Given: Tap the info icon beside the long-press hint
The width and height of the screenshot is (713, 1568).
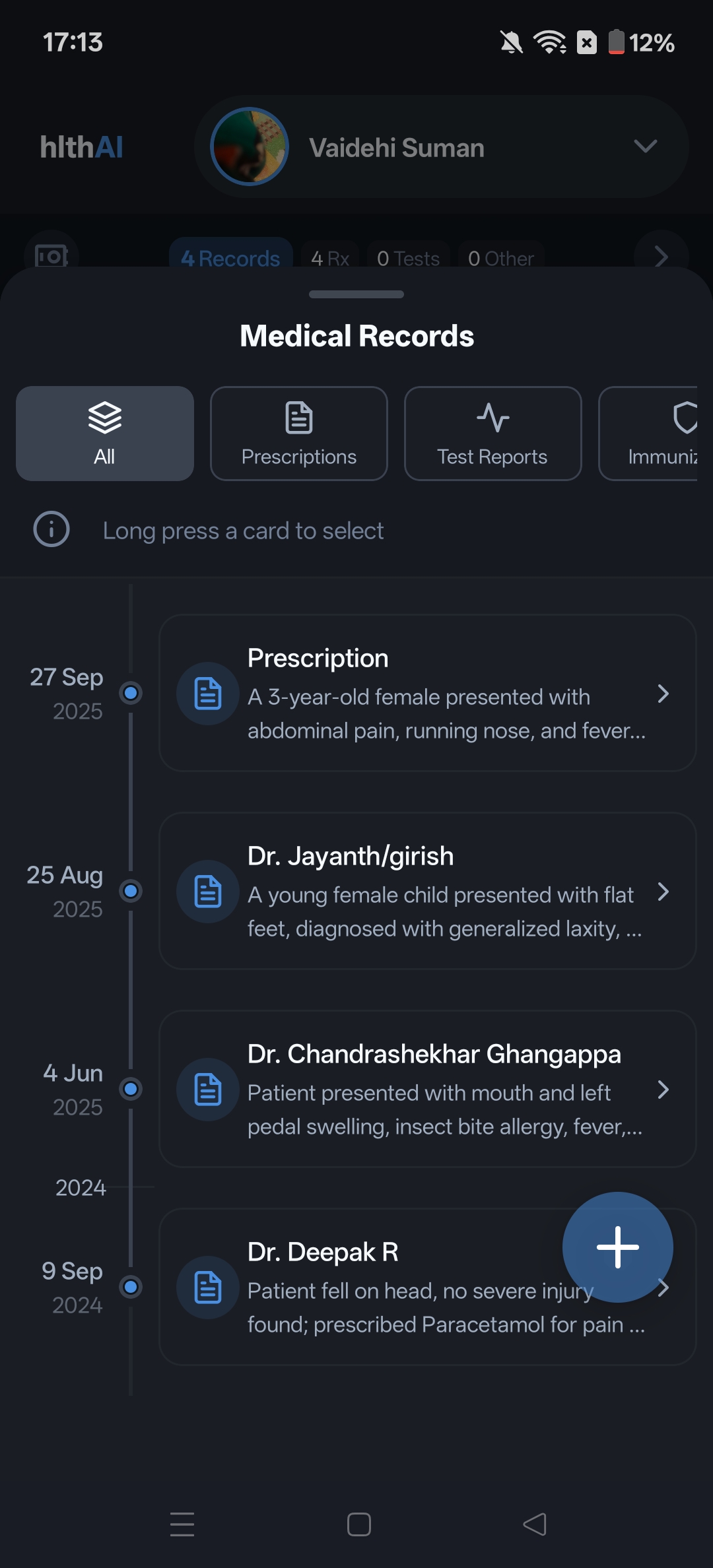Looking at the screenshot, I should tap(52, 530).
